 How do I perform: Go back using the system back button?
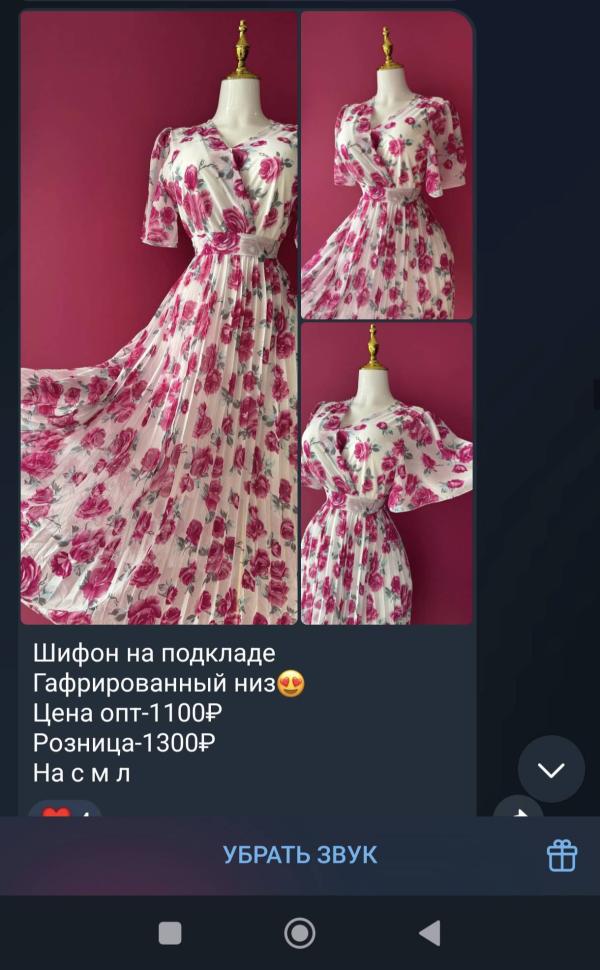click(x=430, y=932)
